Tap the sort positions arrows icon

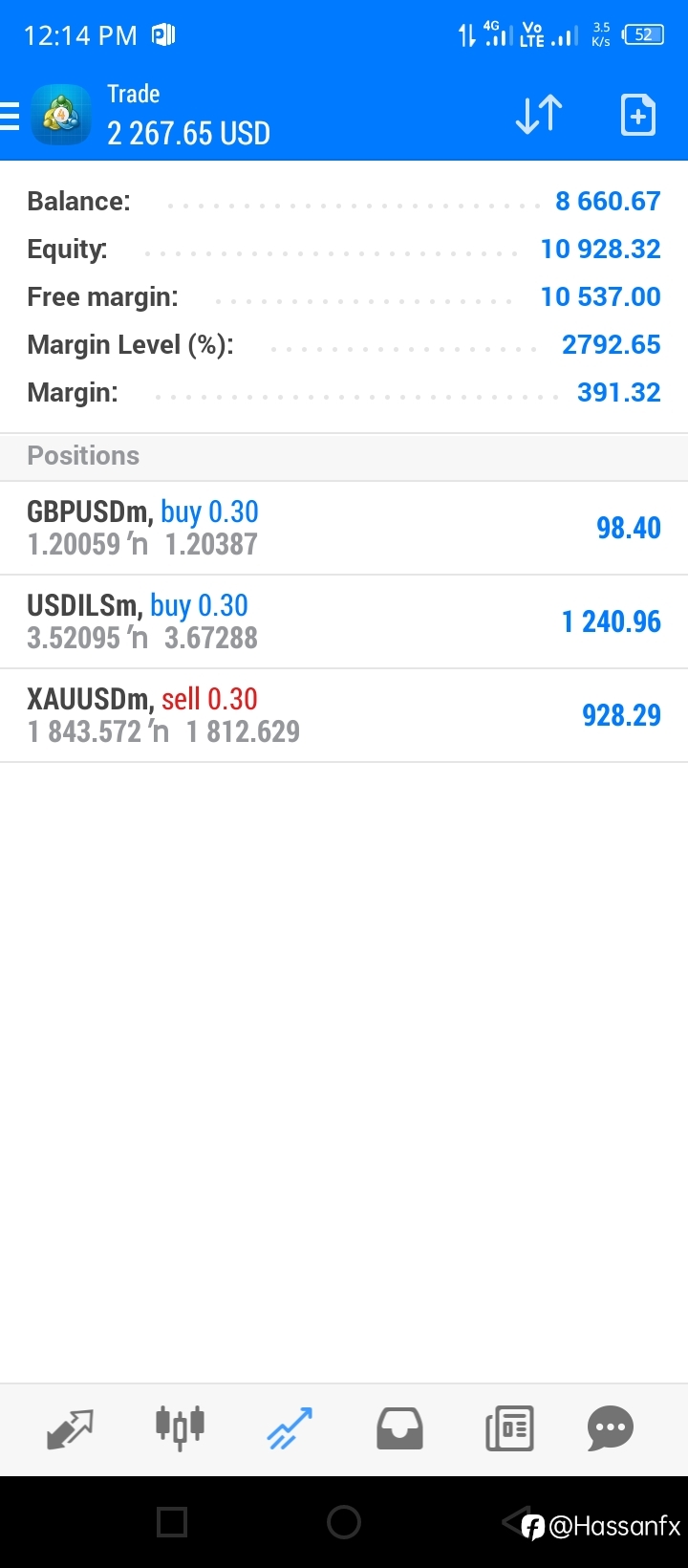coord(539,115)
